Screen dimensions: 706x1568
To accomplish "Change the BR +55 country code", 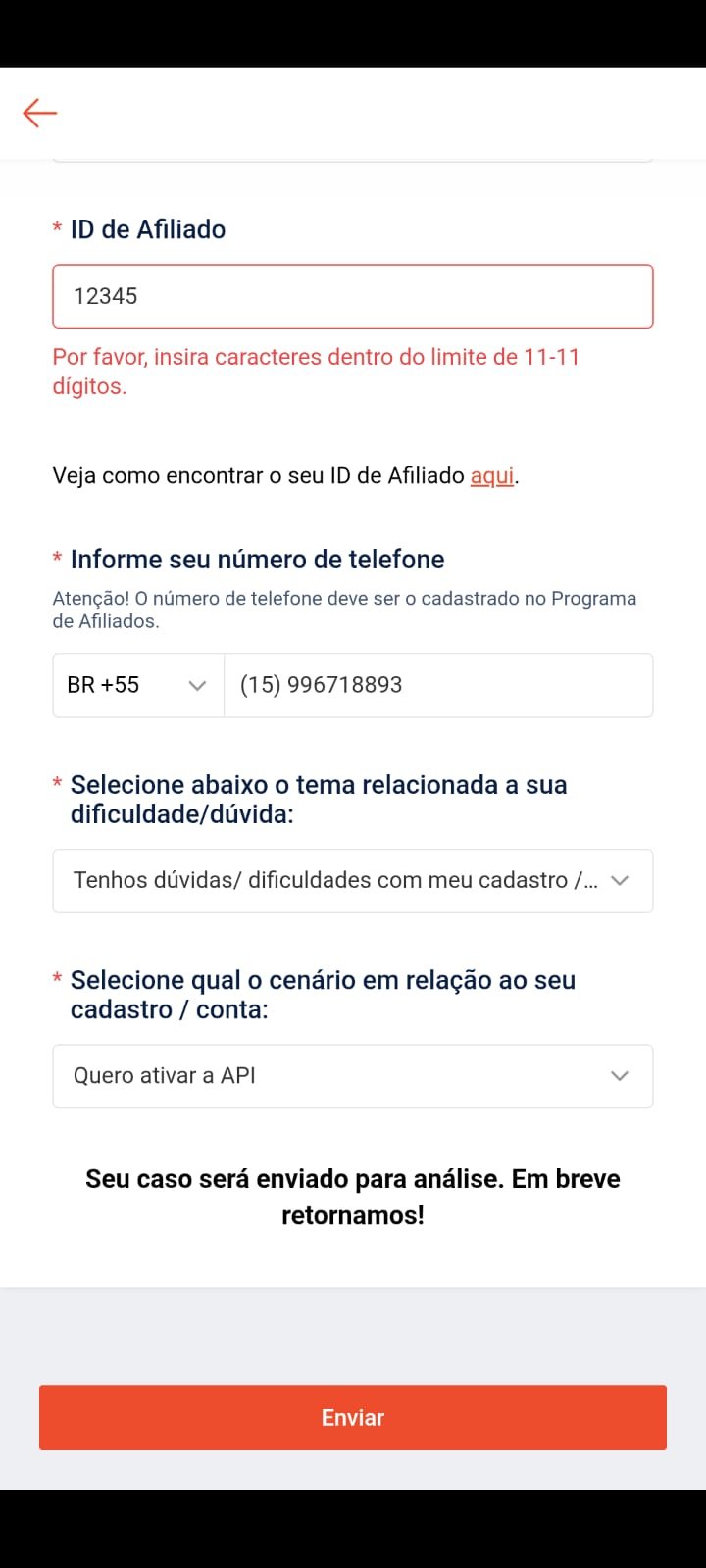I will [137, 685].
